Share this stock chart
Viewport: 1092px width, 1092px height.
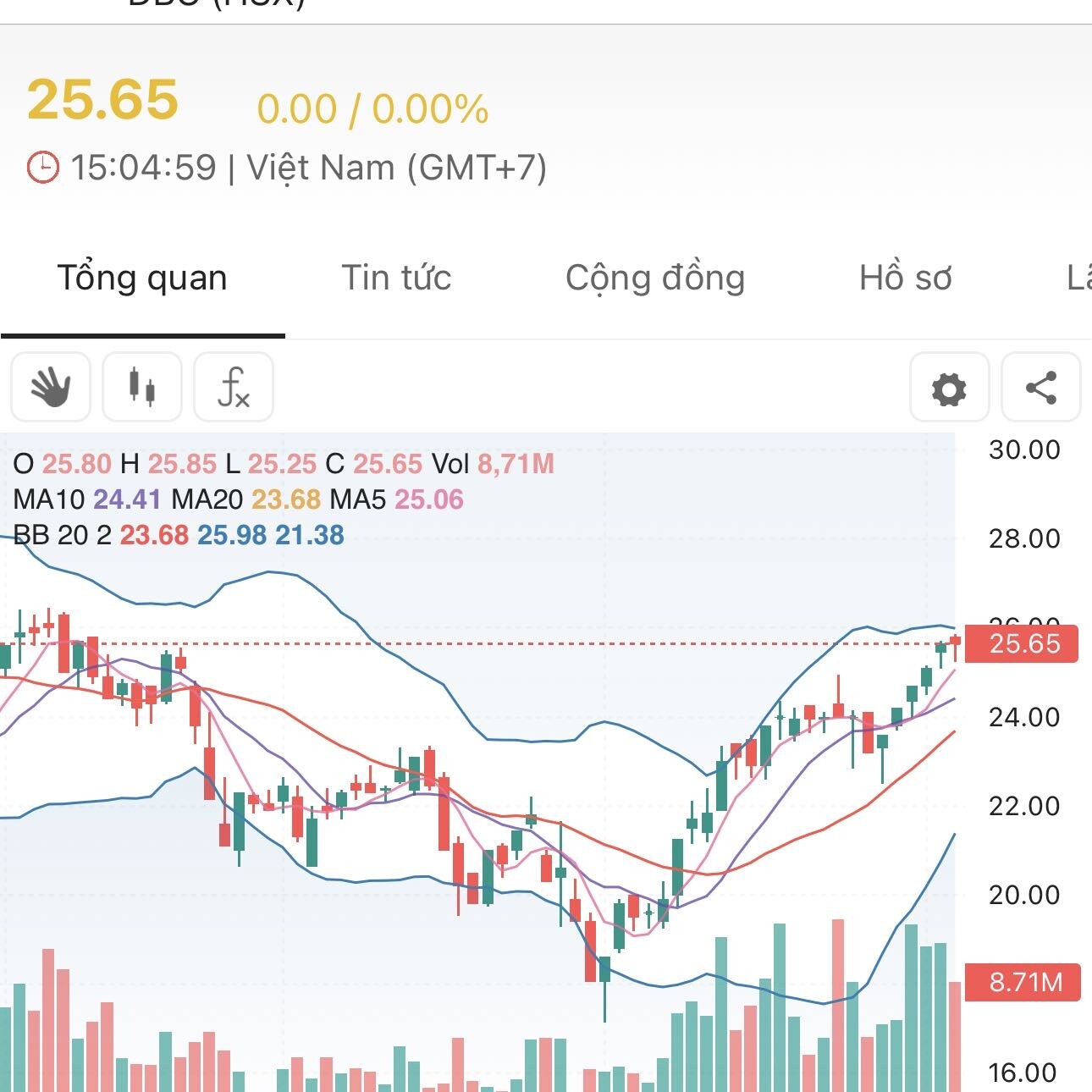[1040, 389]
